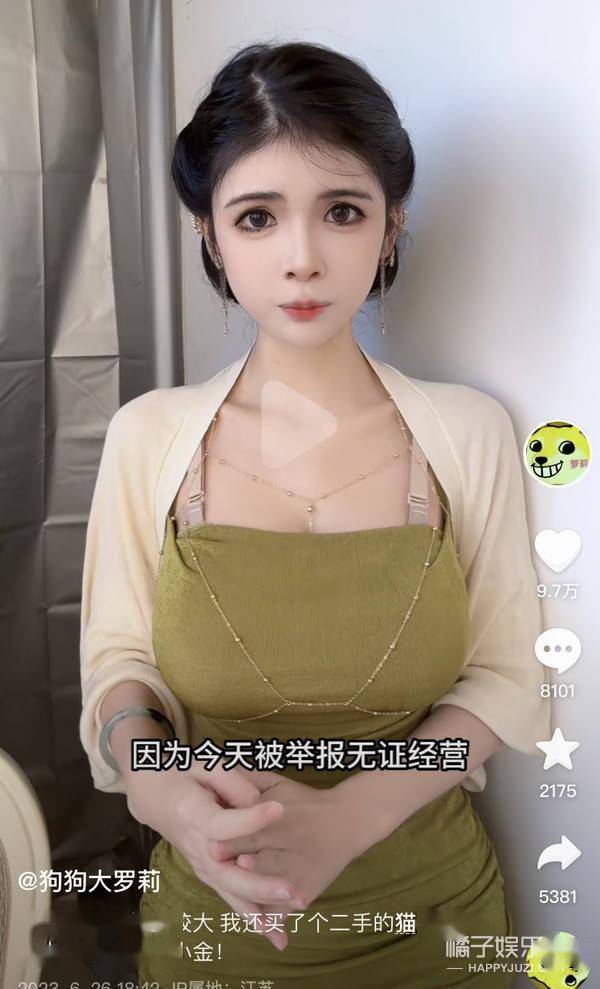Share the video via arrow icon

click(x=557, y=853)
